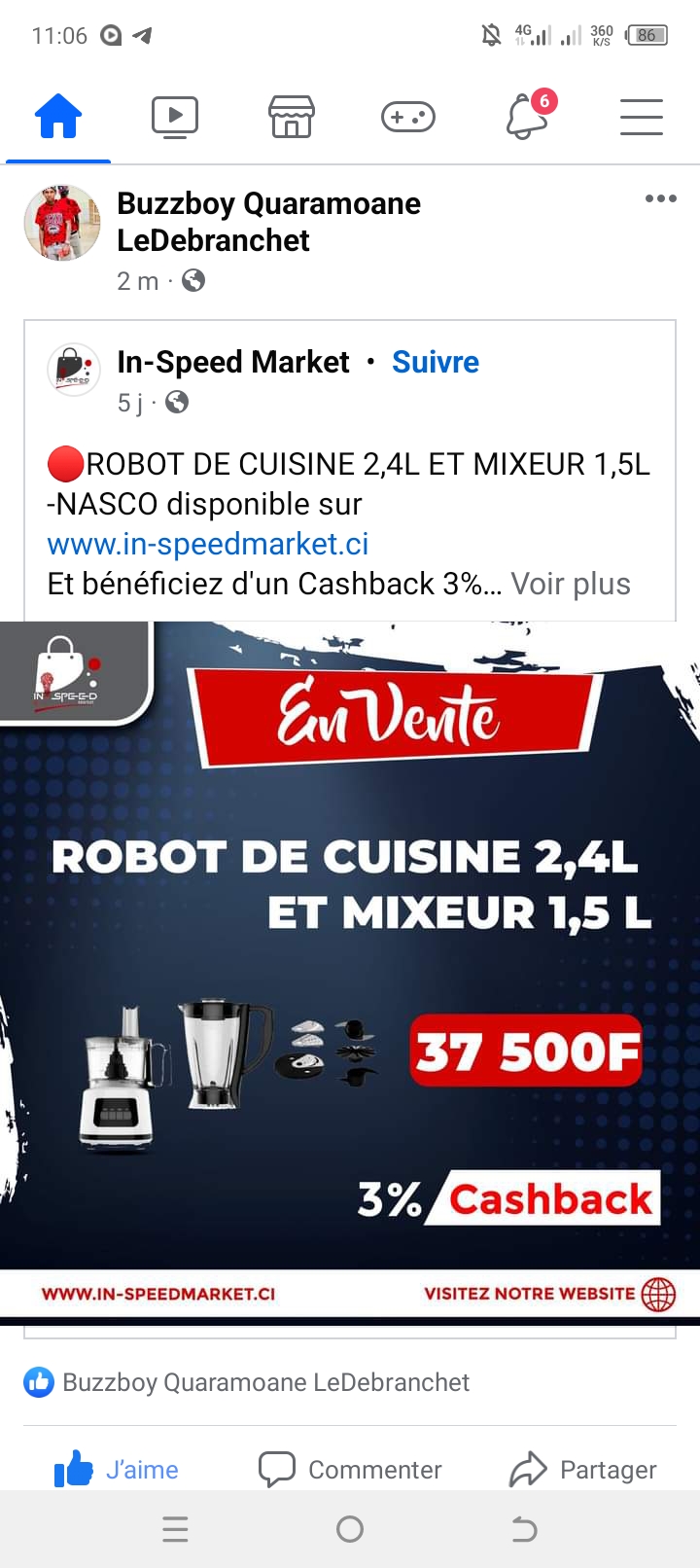Switch to the Gaming tab
Screen dimensions: 700x1568
pos(408,118)
